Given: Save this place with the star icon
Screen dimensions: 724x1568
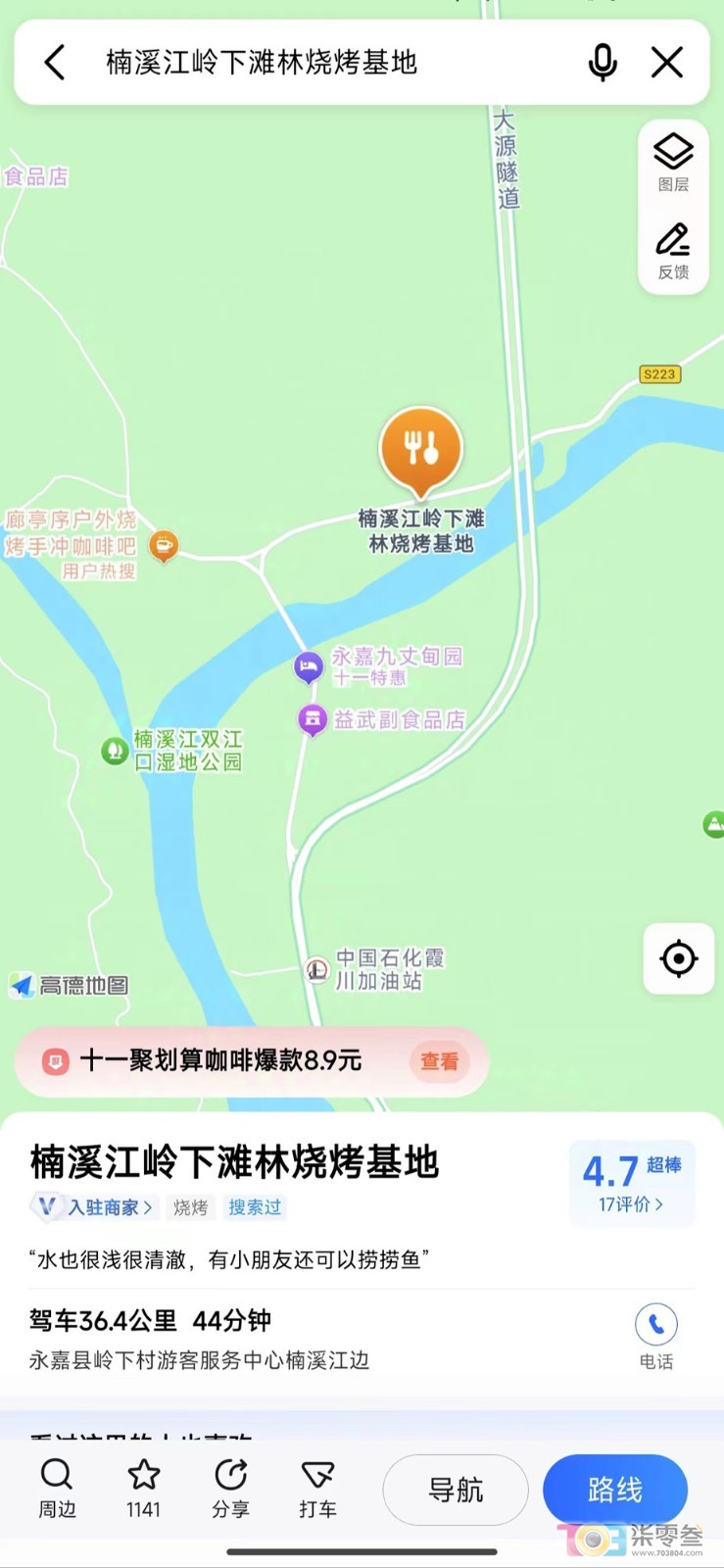Looking at the screenshot, I should click(143, 1488).
